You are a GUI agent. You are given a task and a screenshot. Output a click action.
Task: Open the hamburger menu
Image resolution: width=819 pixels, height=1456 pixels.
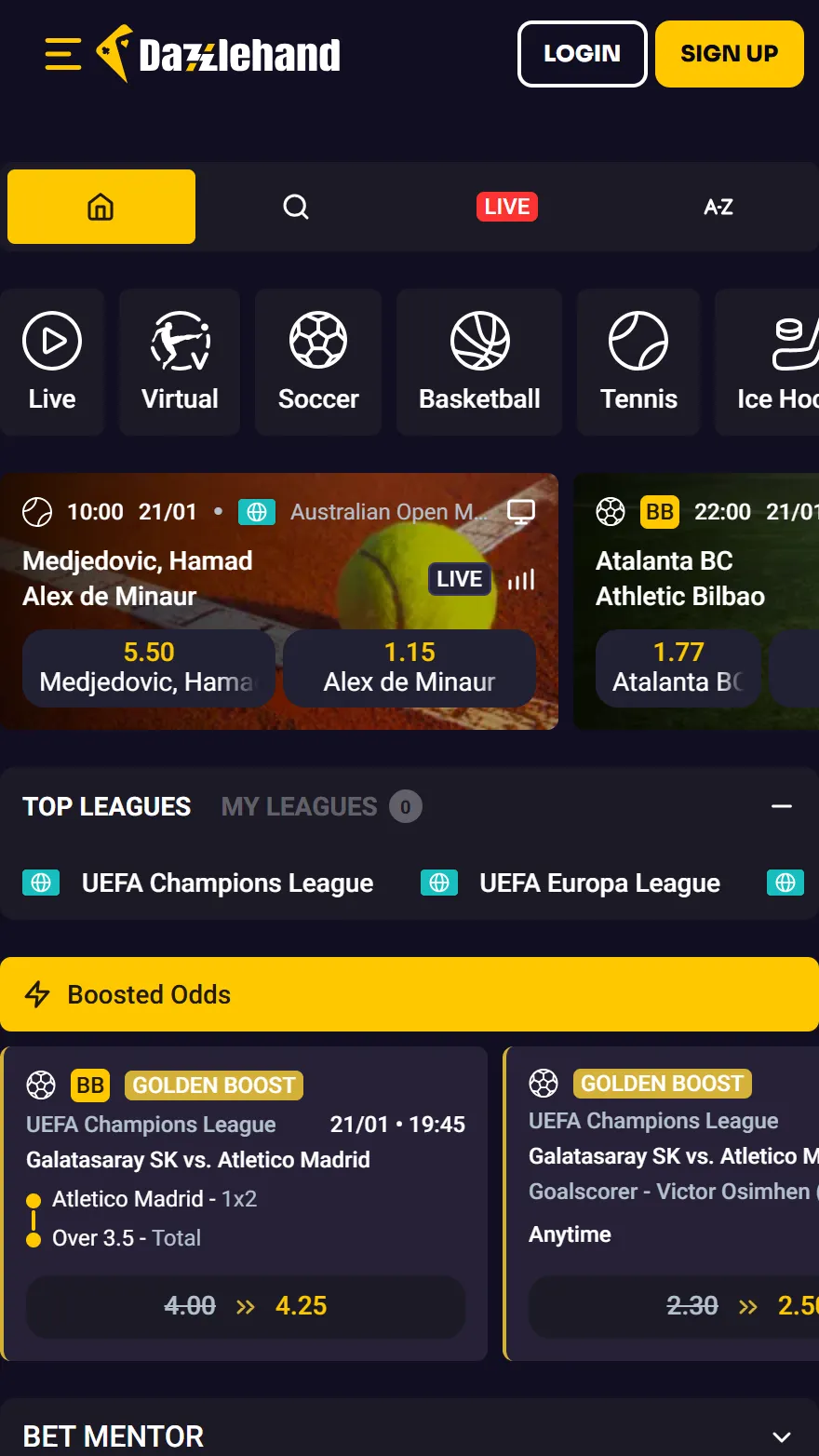(62, 54)
